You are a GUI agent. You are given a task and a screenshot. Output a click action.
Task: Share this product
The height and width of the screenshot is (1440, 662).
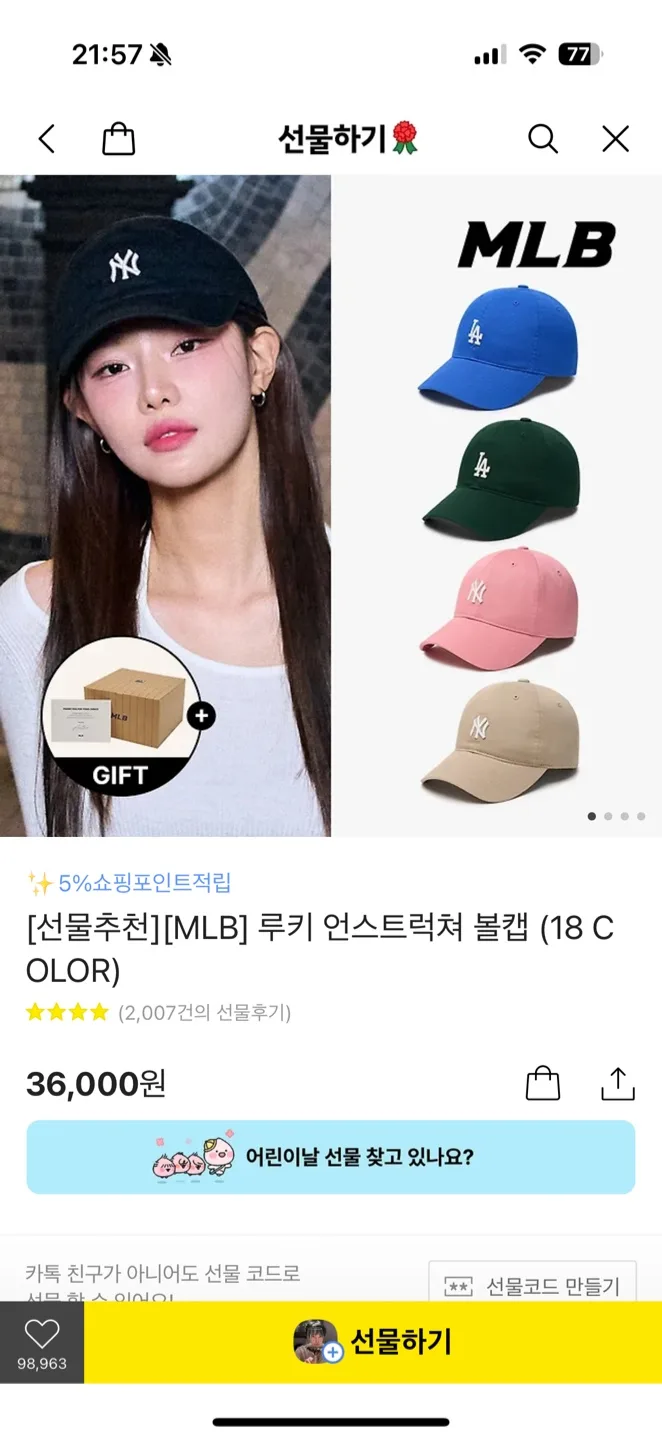click(x=617, y=1083)
